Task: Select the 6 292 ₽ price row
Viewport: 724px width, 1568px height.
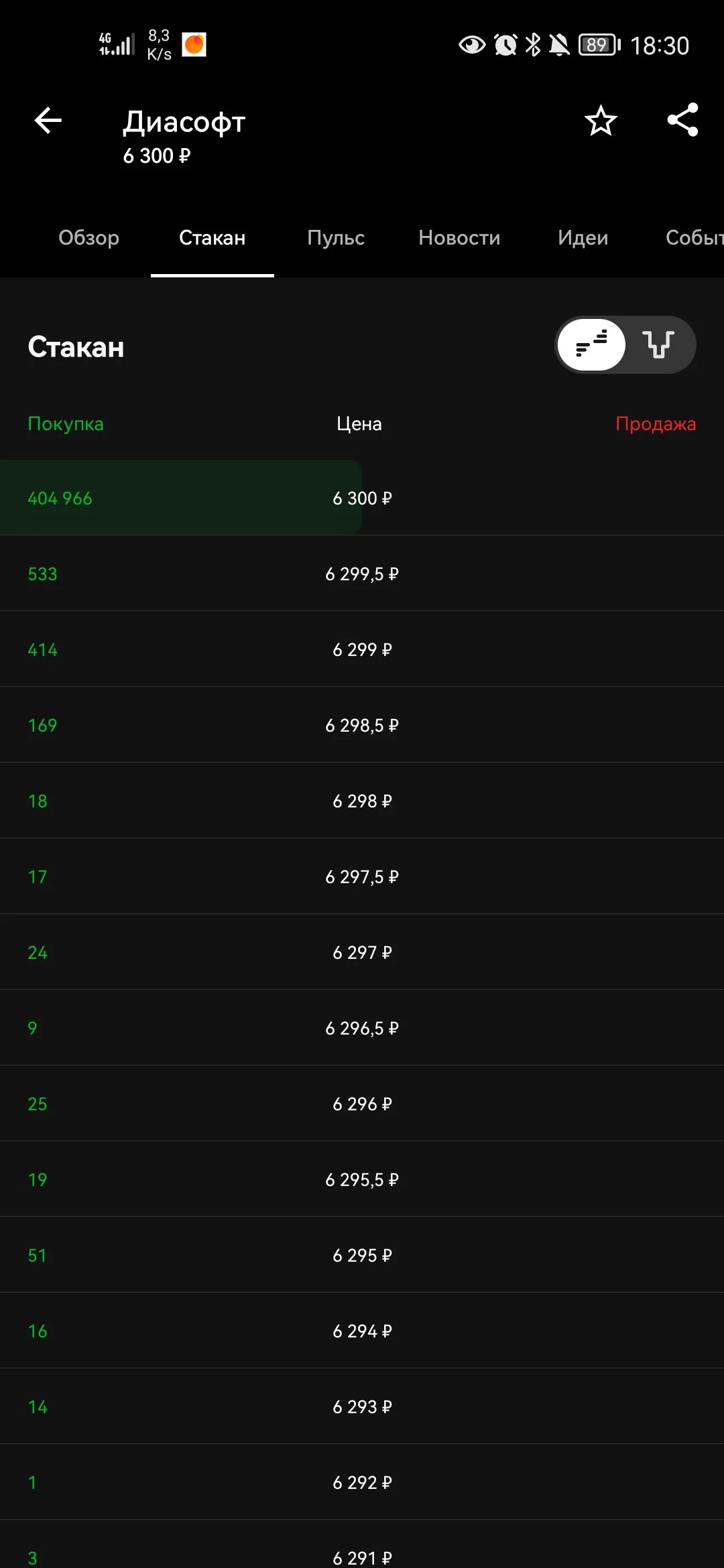Action: 362,1482
